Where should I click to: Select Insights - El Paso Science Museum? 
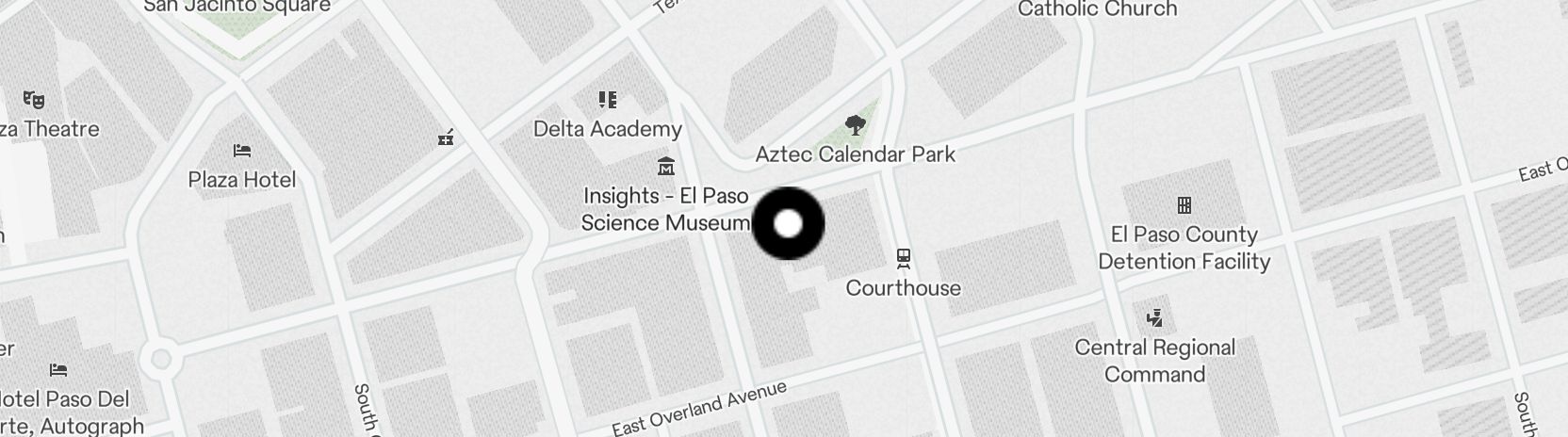(666, 168)
